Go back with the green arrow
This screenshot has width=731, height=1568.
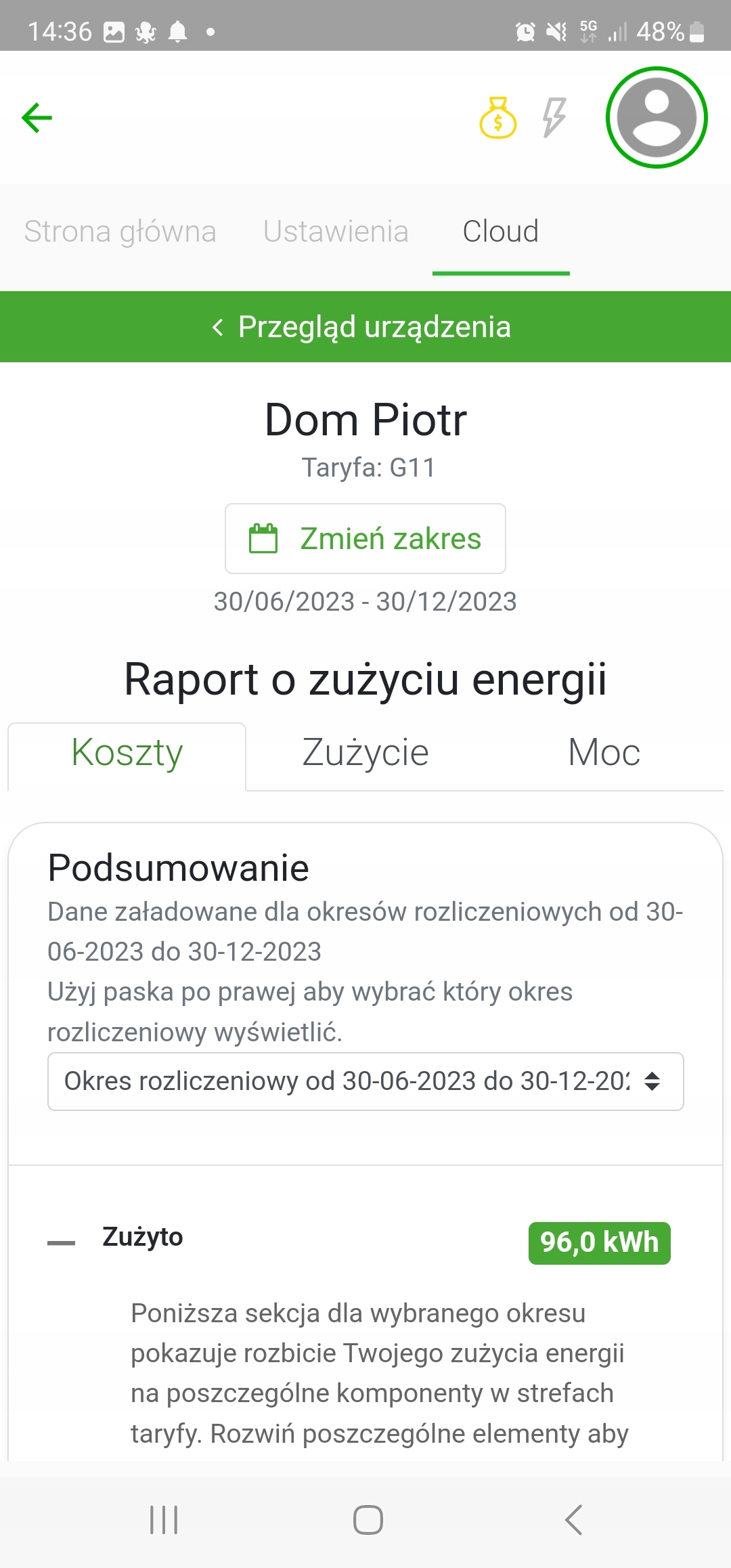pos(37,118)
